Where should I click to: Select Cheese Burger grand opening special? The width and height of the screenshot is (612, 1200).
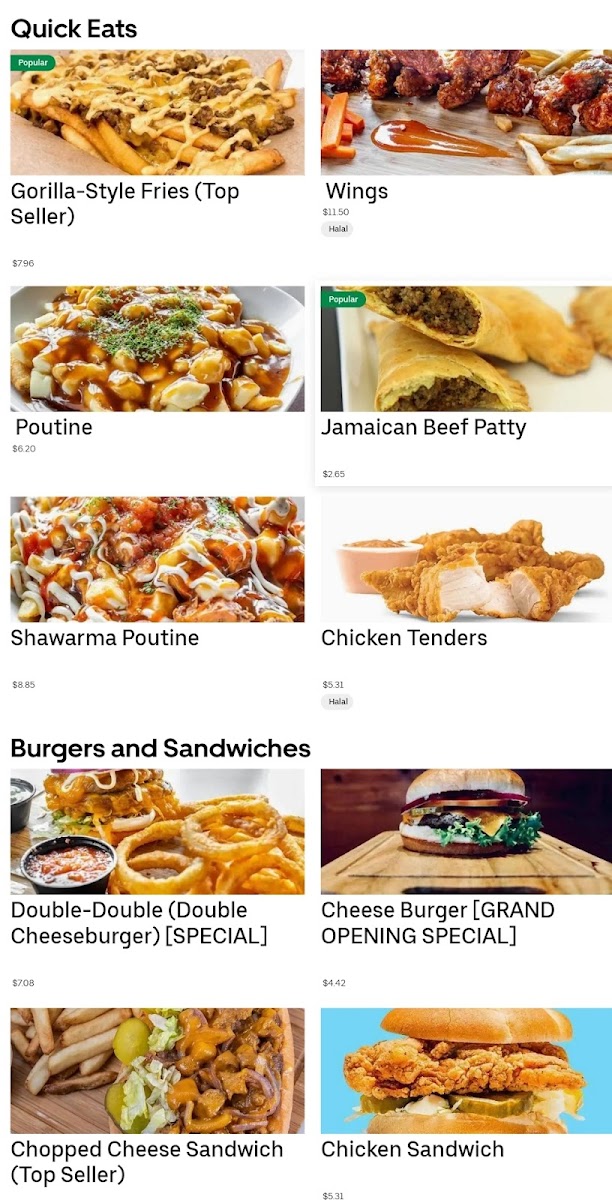click(x=466, y=832)
